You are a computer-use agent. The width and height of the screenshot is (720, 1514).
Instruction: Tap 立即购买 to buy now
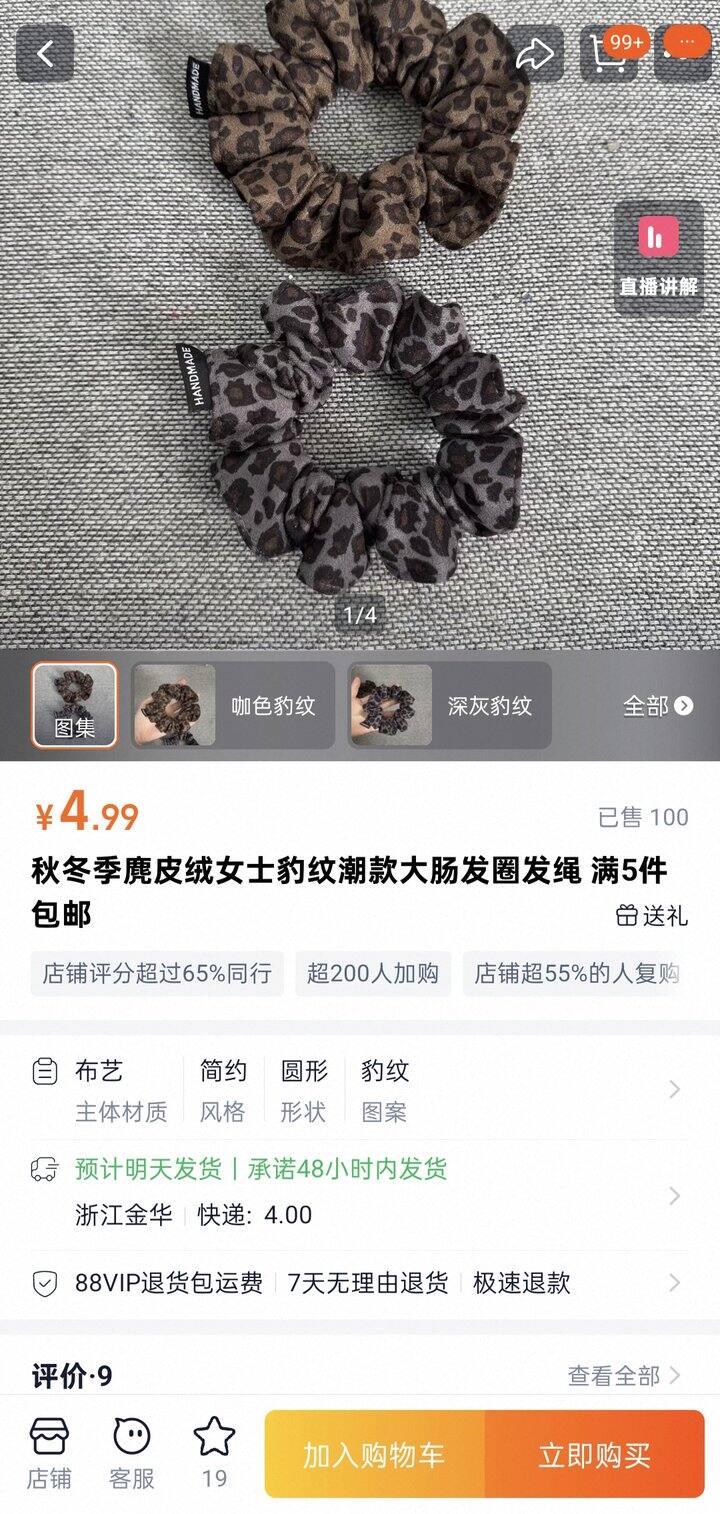click(595, 1455)
